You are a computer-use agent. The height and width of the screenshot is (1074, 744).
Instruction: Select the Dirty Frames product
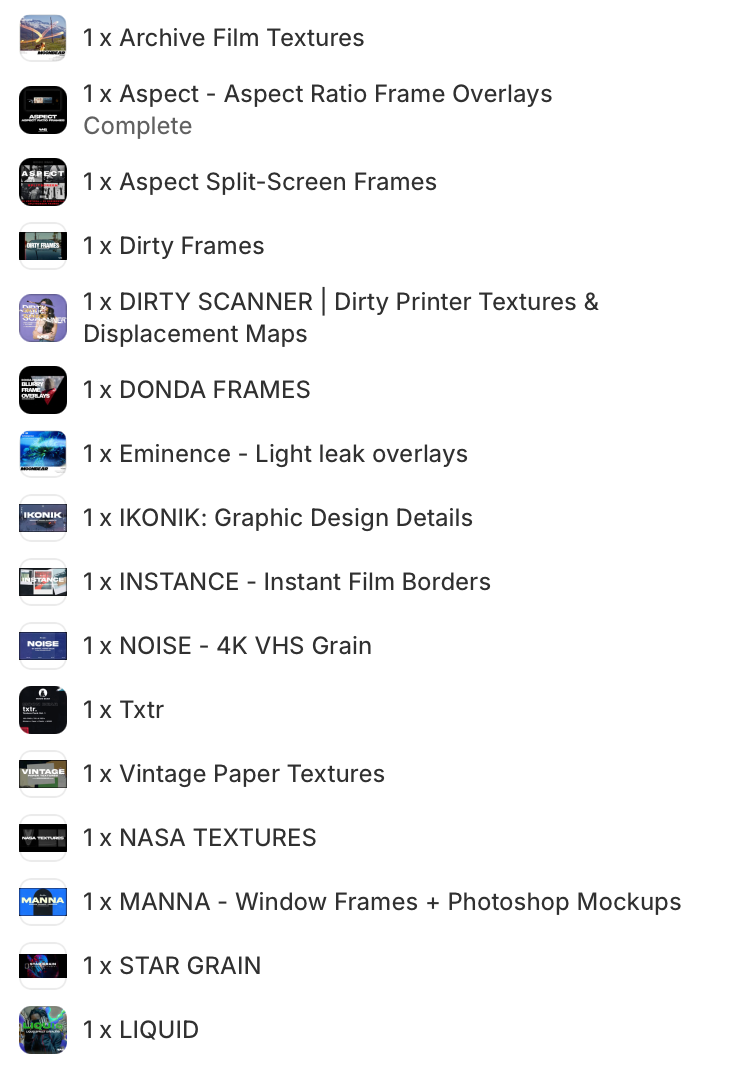click(173, 246)
